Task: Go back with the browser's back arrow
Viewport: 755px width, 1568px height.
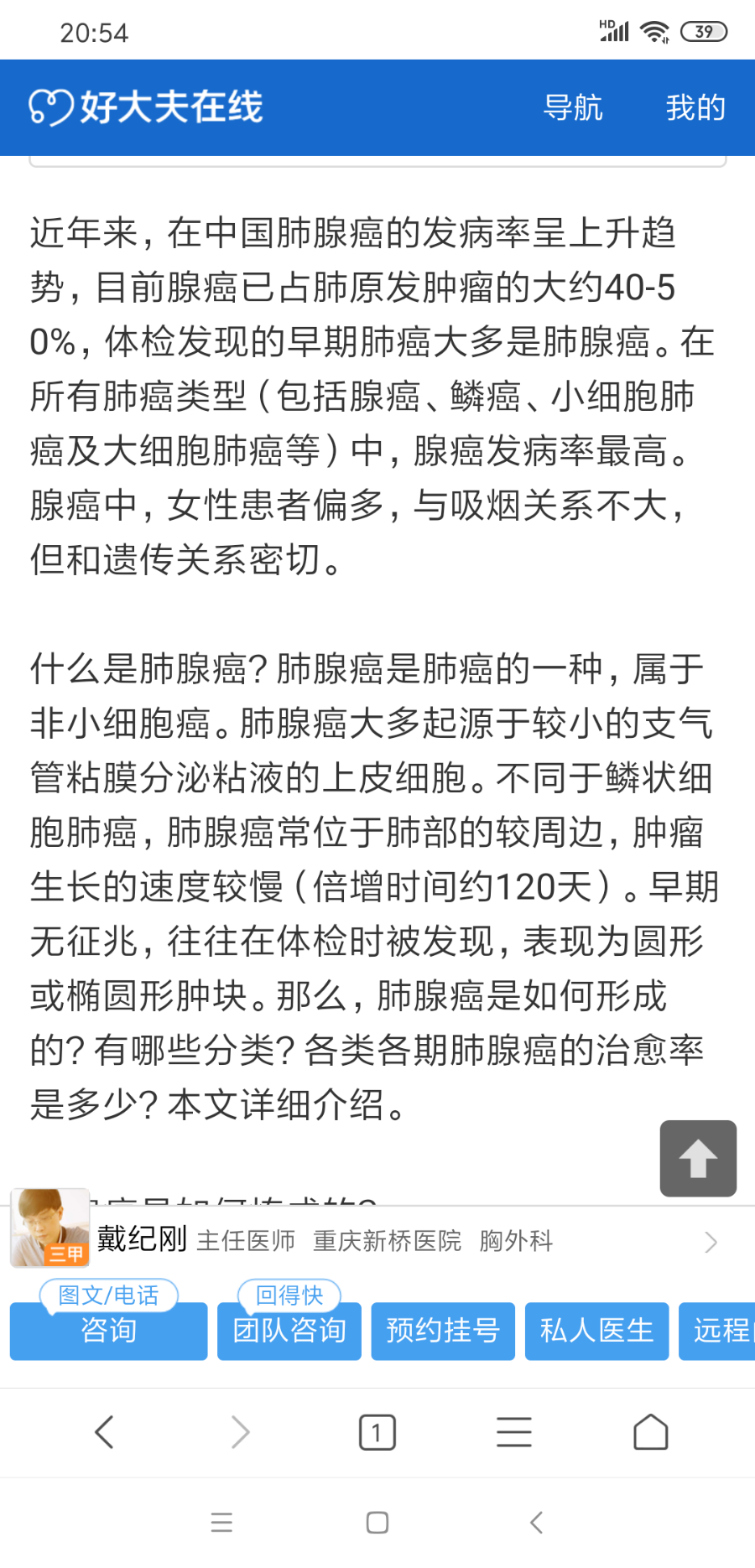Action: point(104,1432)
